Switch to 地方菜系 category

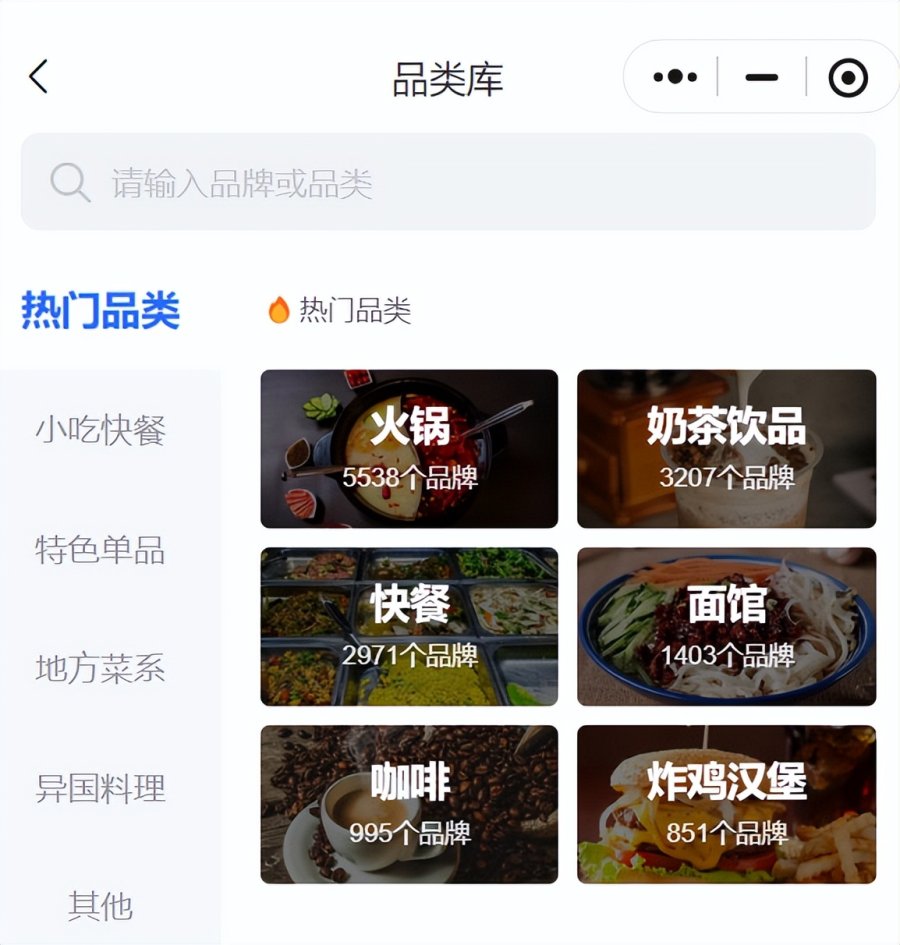click(x=101, y=668)
